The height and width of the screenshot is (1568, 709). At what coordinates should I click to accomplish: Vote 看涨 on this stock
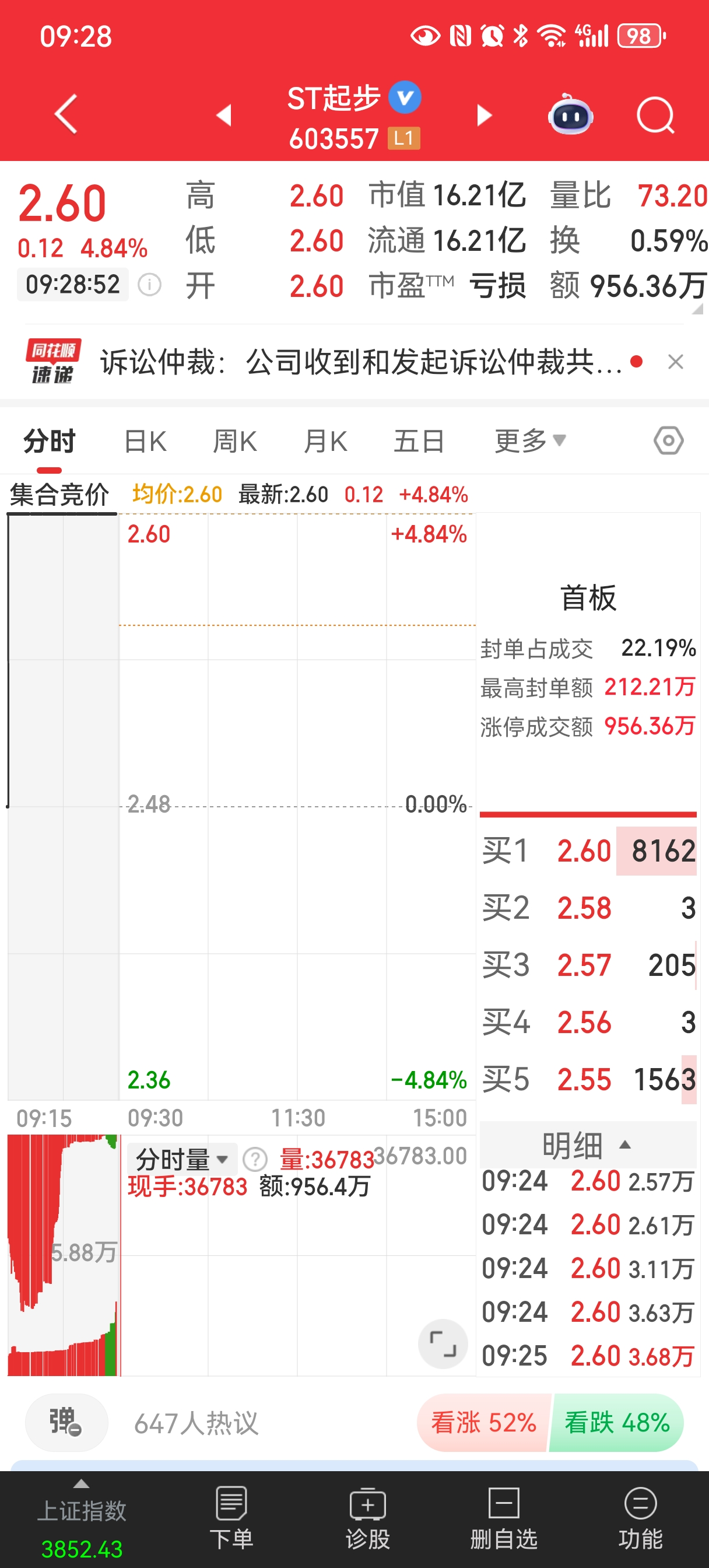(483, 1423)
